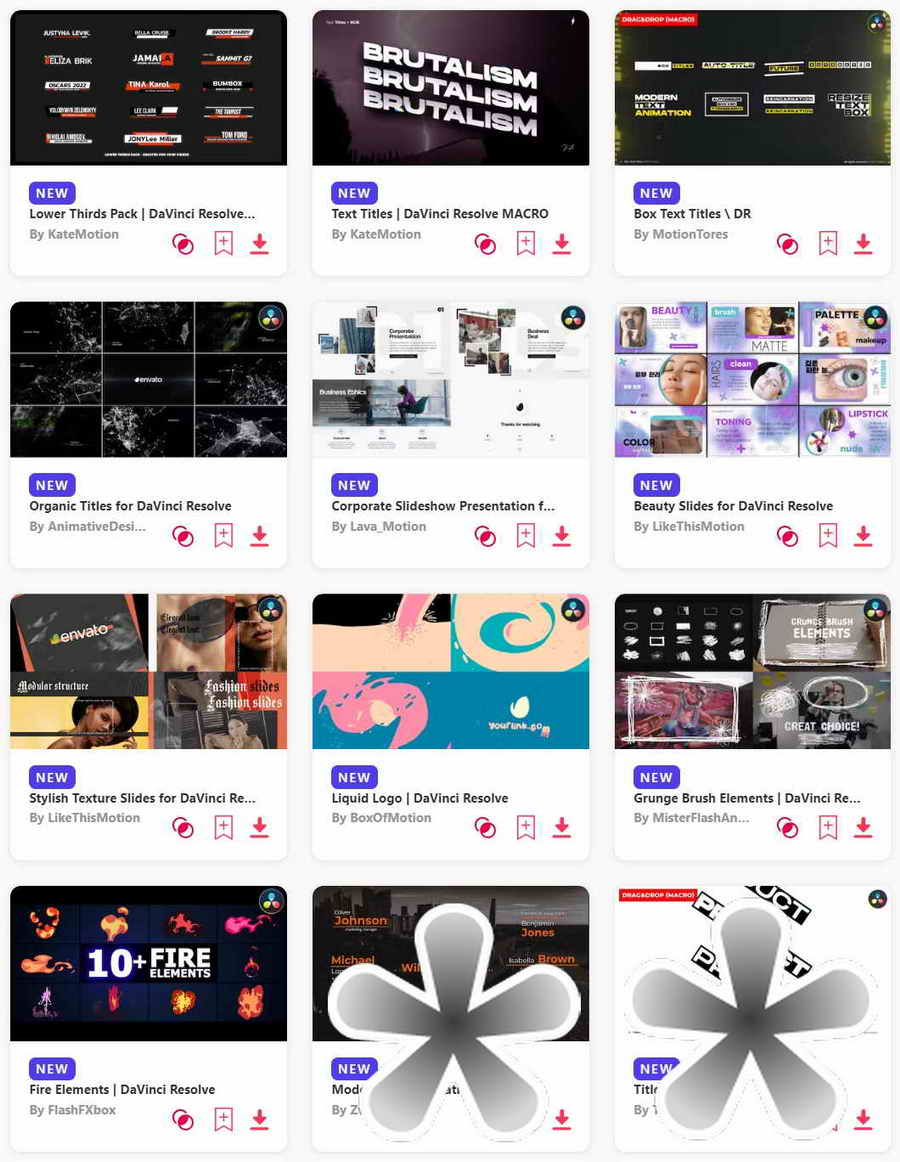Screen dimensions: 900x1162
Task: Find items similar to Stylish Texture Slides
Action: pos(184,827)
